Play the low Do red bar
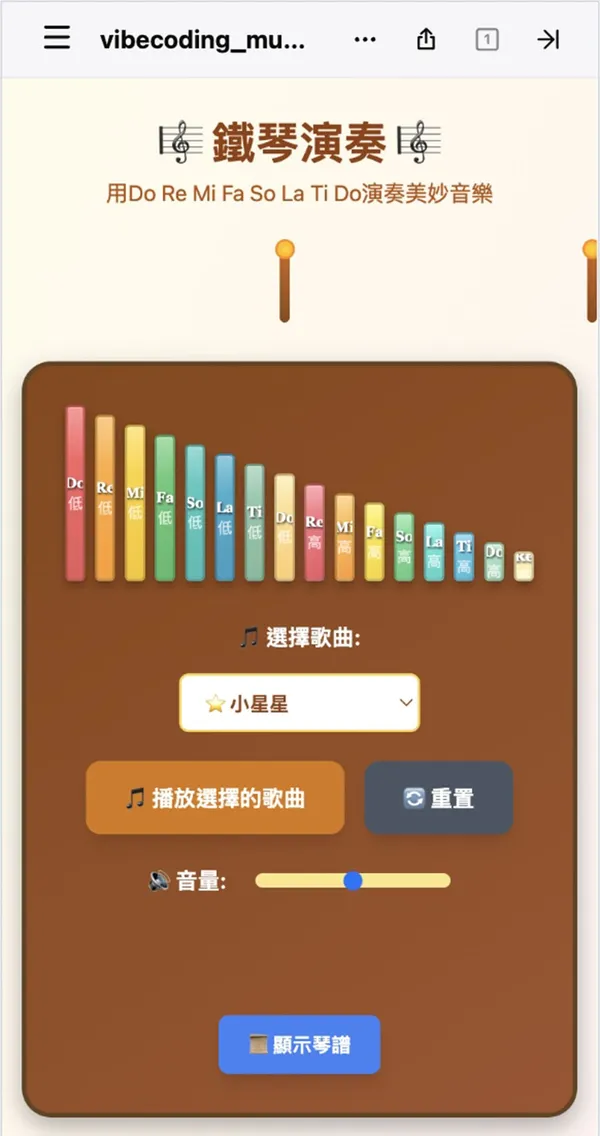Viewport: 600px width, 1136px height. click(75, 493)
